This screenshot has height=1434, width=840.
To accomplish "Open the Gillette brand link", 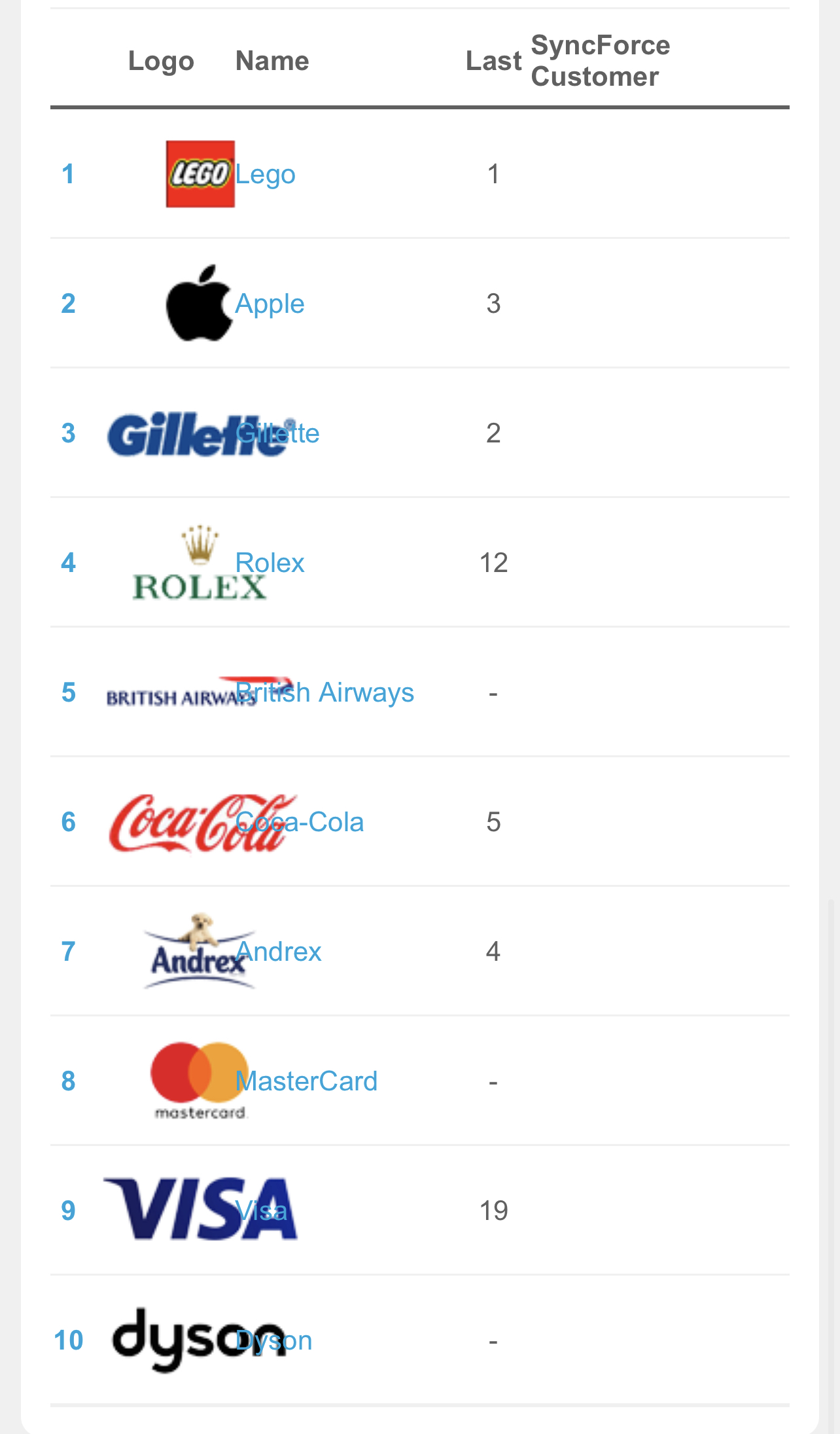I will [277, 433].
